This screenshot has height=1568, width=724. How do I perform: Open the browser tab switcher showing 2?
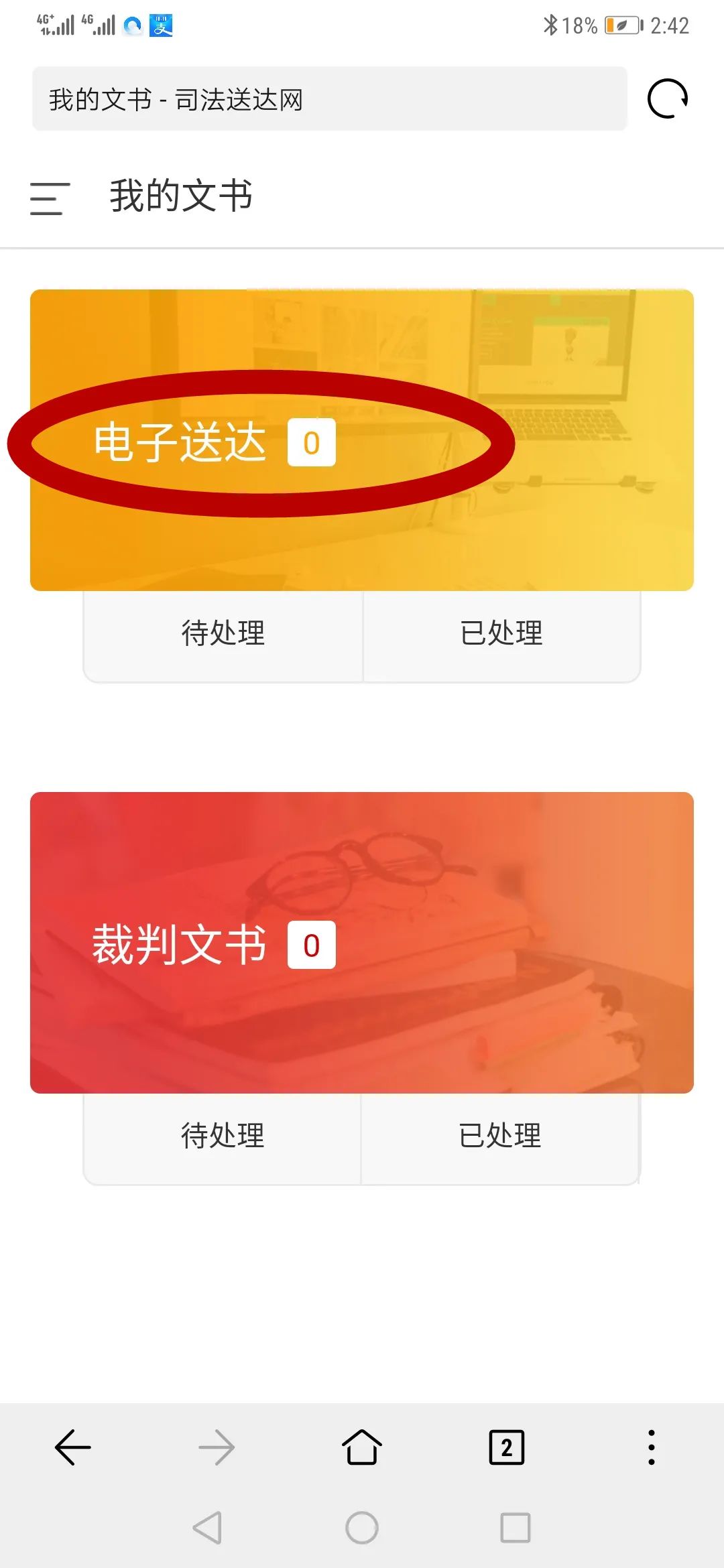(x=507, y=1447)
